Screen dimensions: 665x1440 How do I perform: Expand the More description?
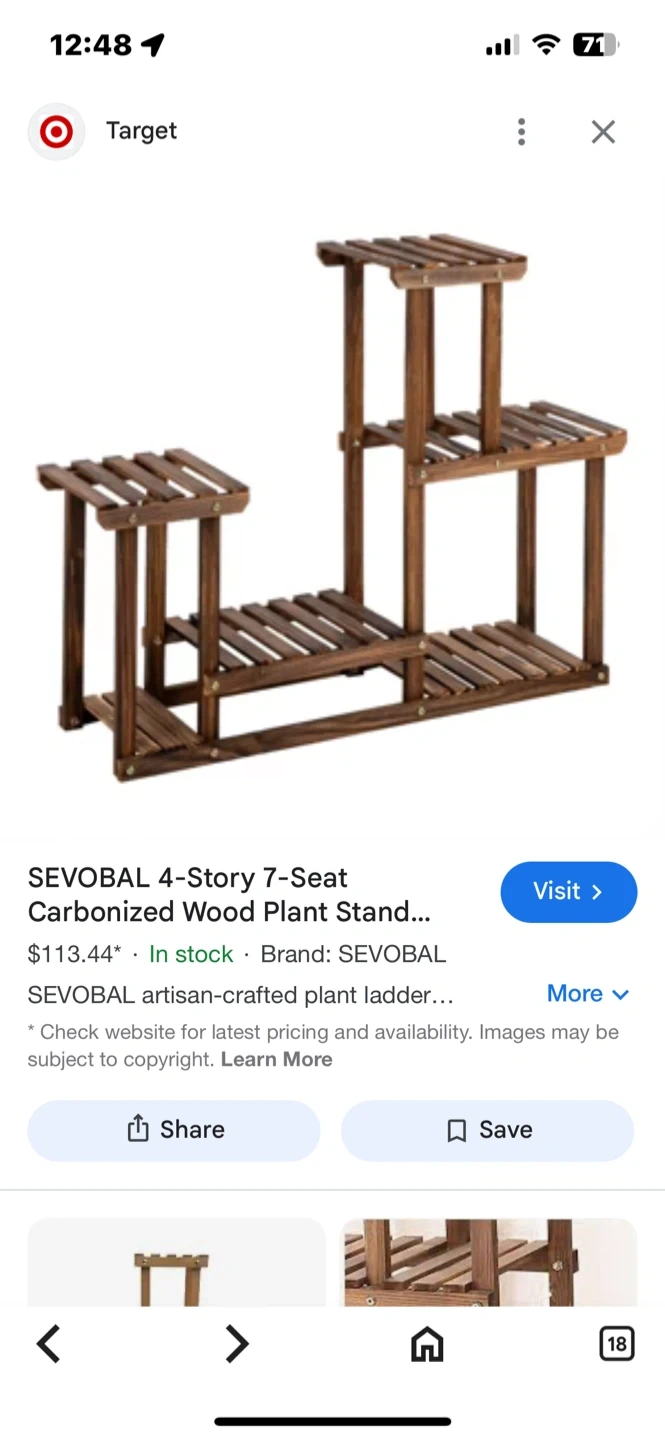click(x=587, y=993)
